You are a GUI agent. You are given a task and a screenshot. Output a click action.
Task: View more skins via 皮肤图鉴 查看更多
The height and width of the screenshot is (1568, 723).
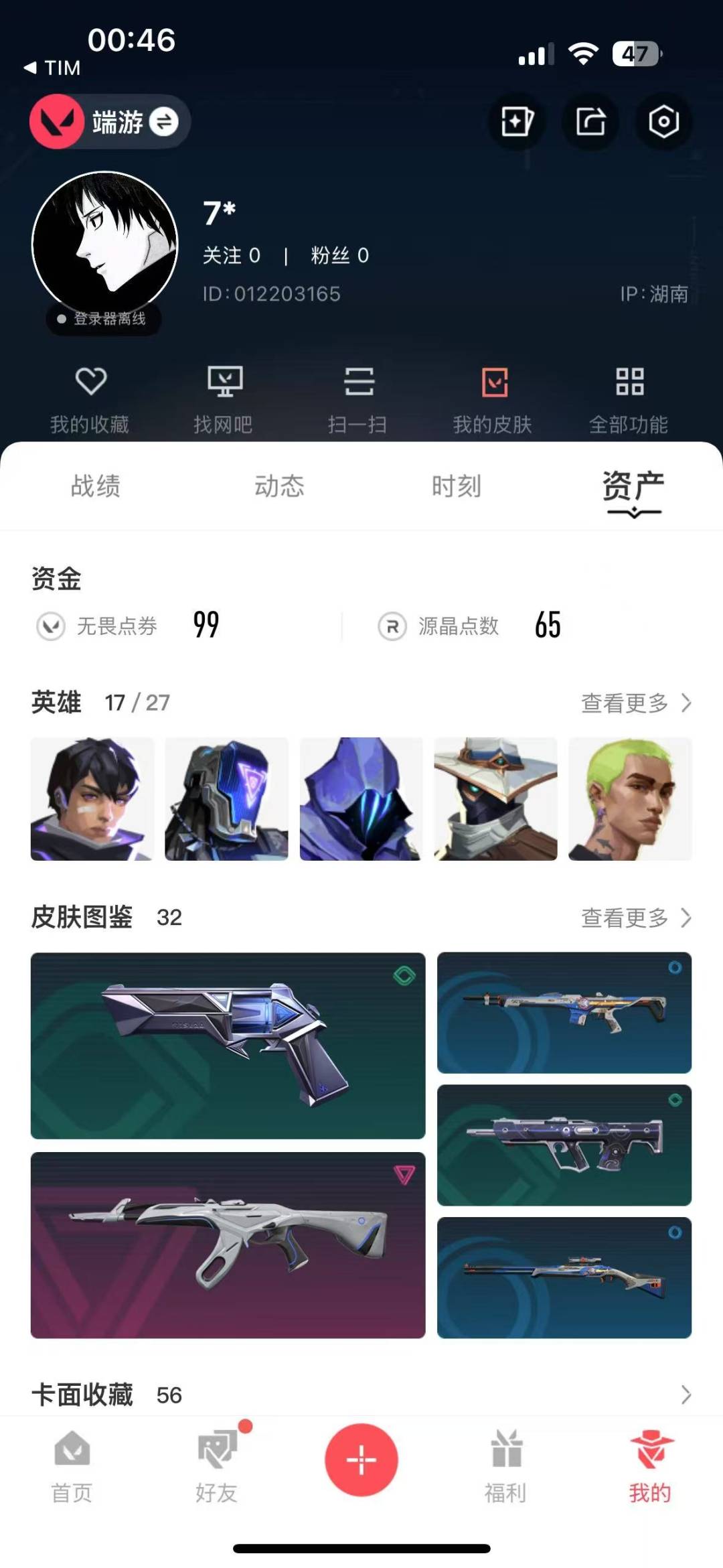635,918
